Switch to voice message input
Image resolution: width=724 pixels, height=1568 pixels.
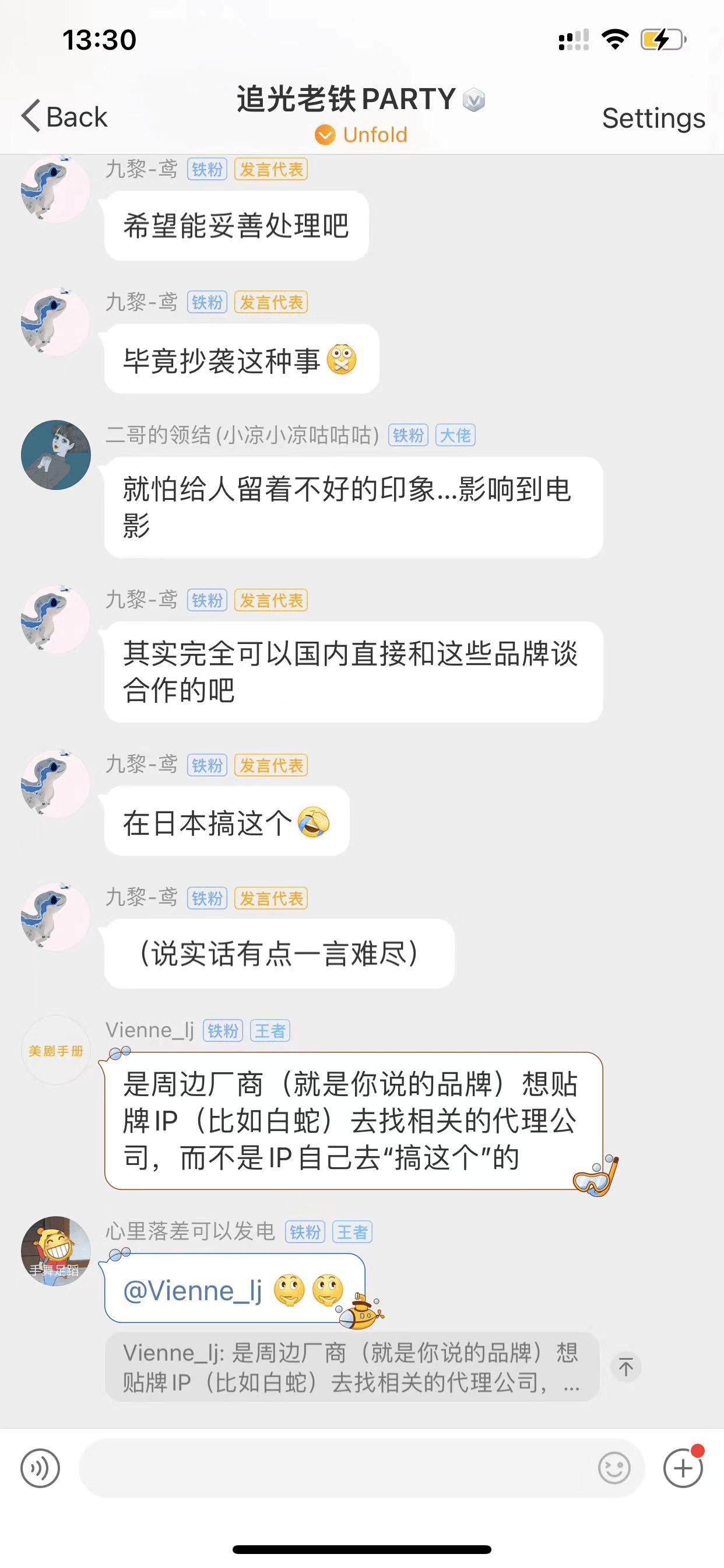tap(40, 1468)
